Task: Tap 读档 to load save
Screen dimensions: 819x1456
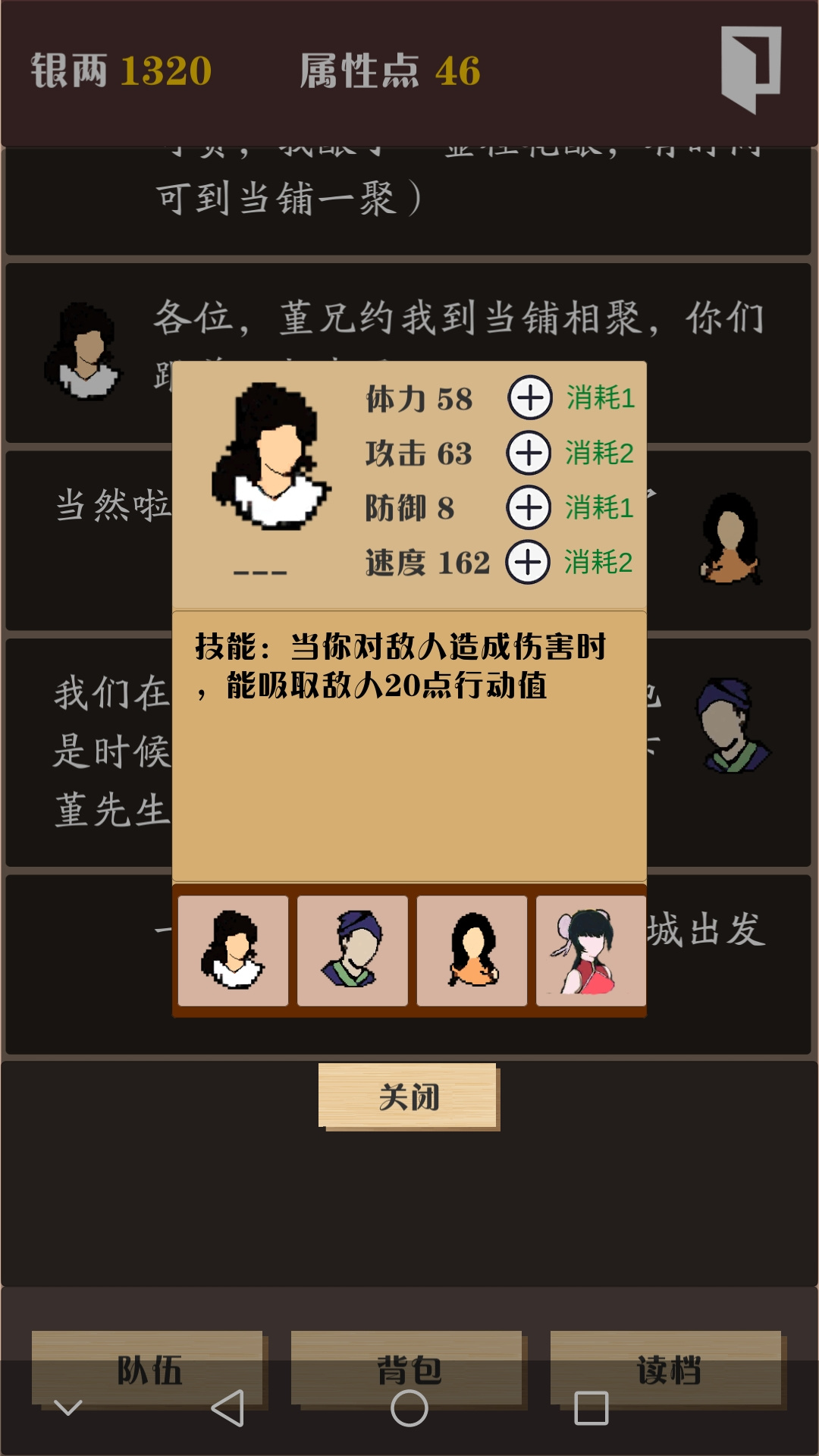Action: [667, 1370]
